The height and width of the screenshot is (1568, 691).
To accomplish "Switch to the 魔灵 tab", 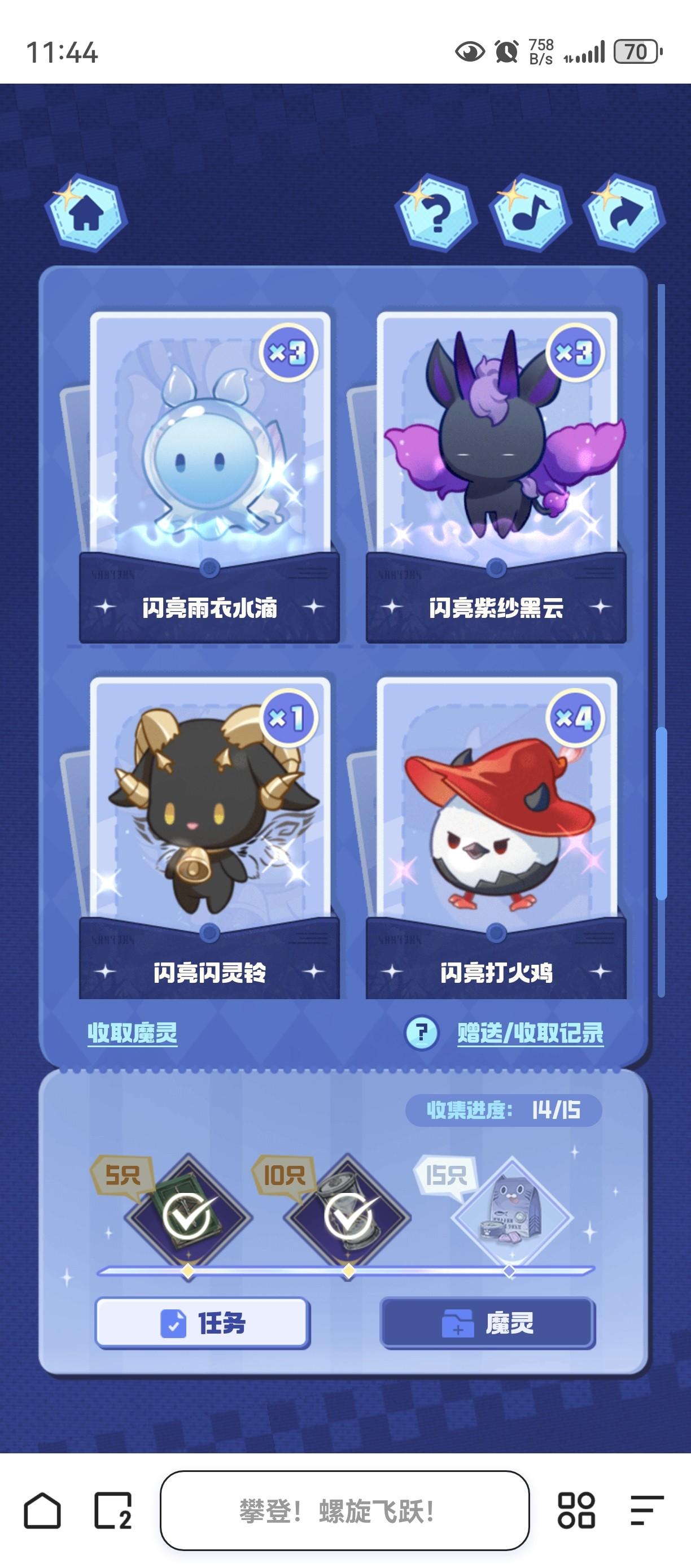I will pos(488,1323).
